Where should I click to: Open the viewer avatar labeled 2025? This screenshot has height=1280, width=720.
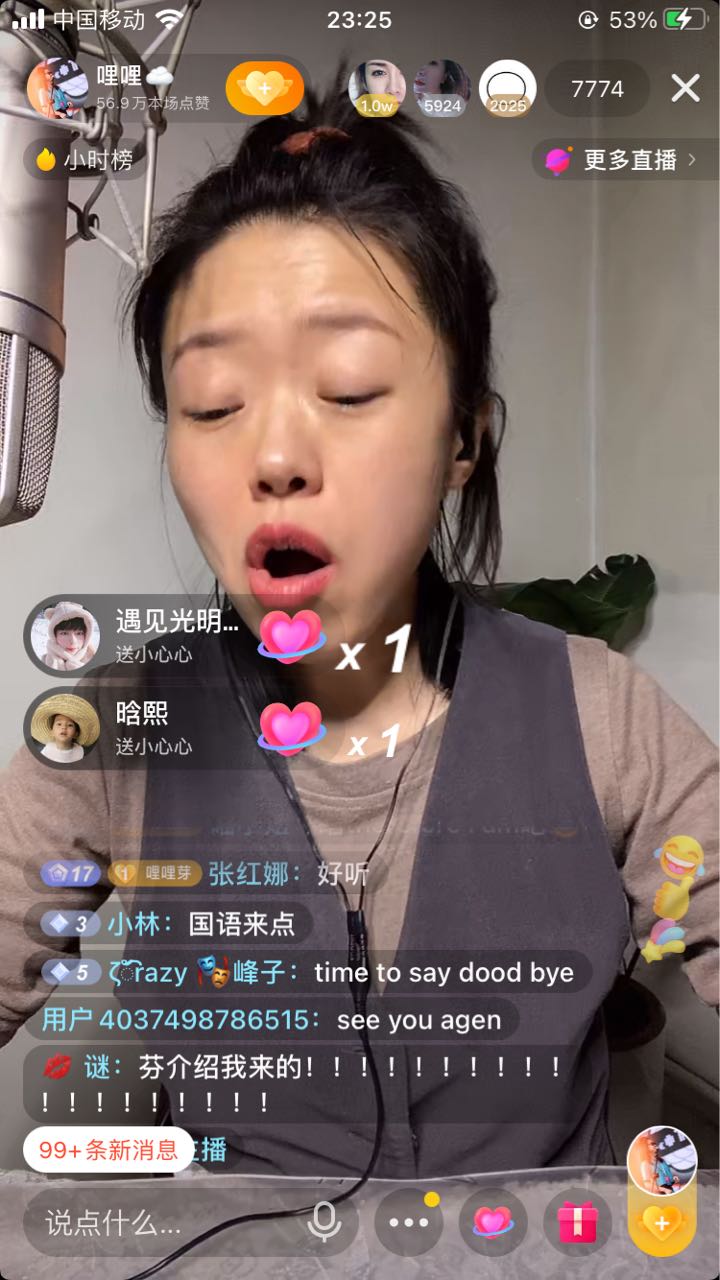click(507, 88)
